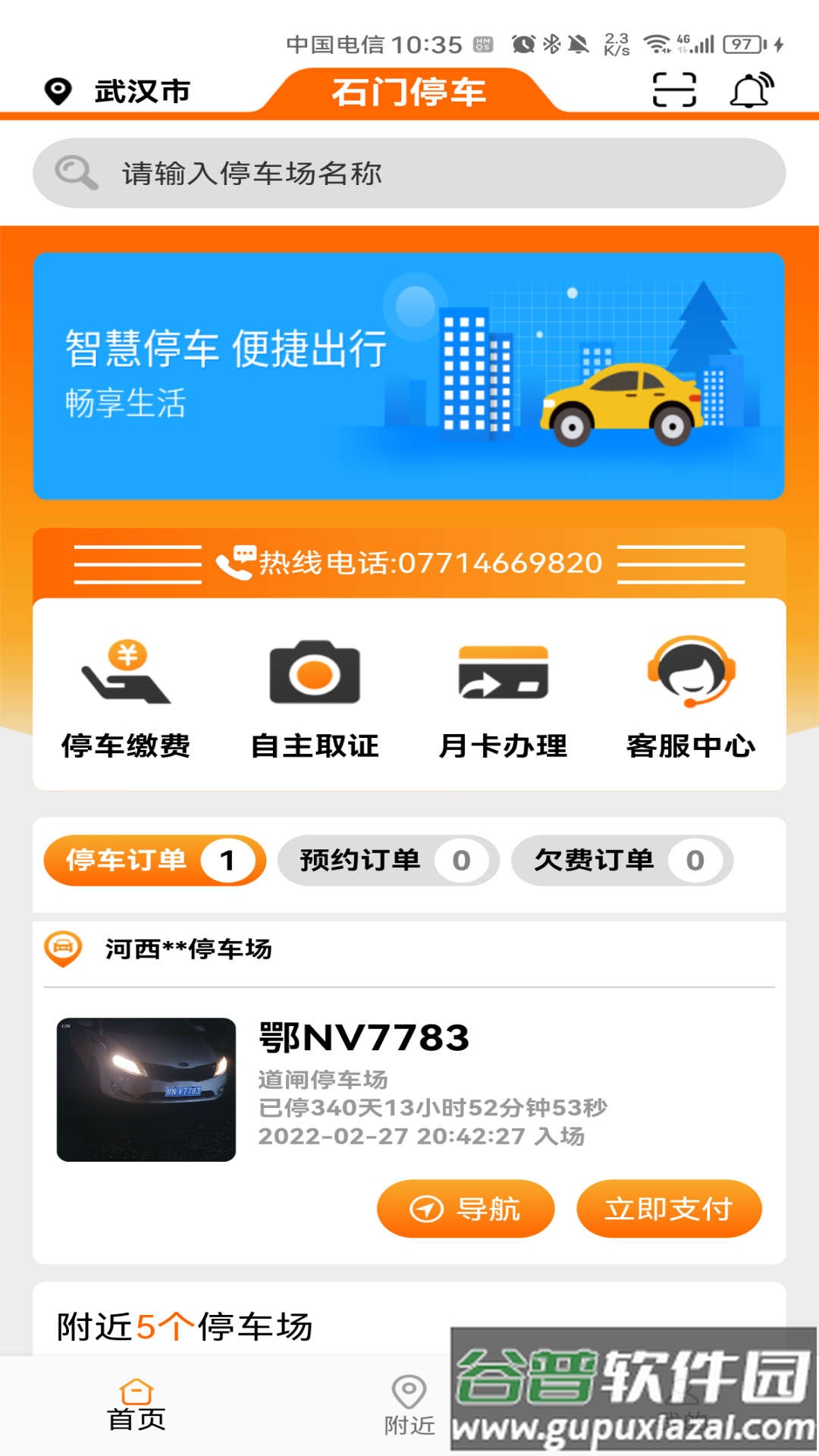Switch to the 预约订单 orders tab

(x=387, y=861)
